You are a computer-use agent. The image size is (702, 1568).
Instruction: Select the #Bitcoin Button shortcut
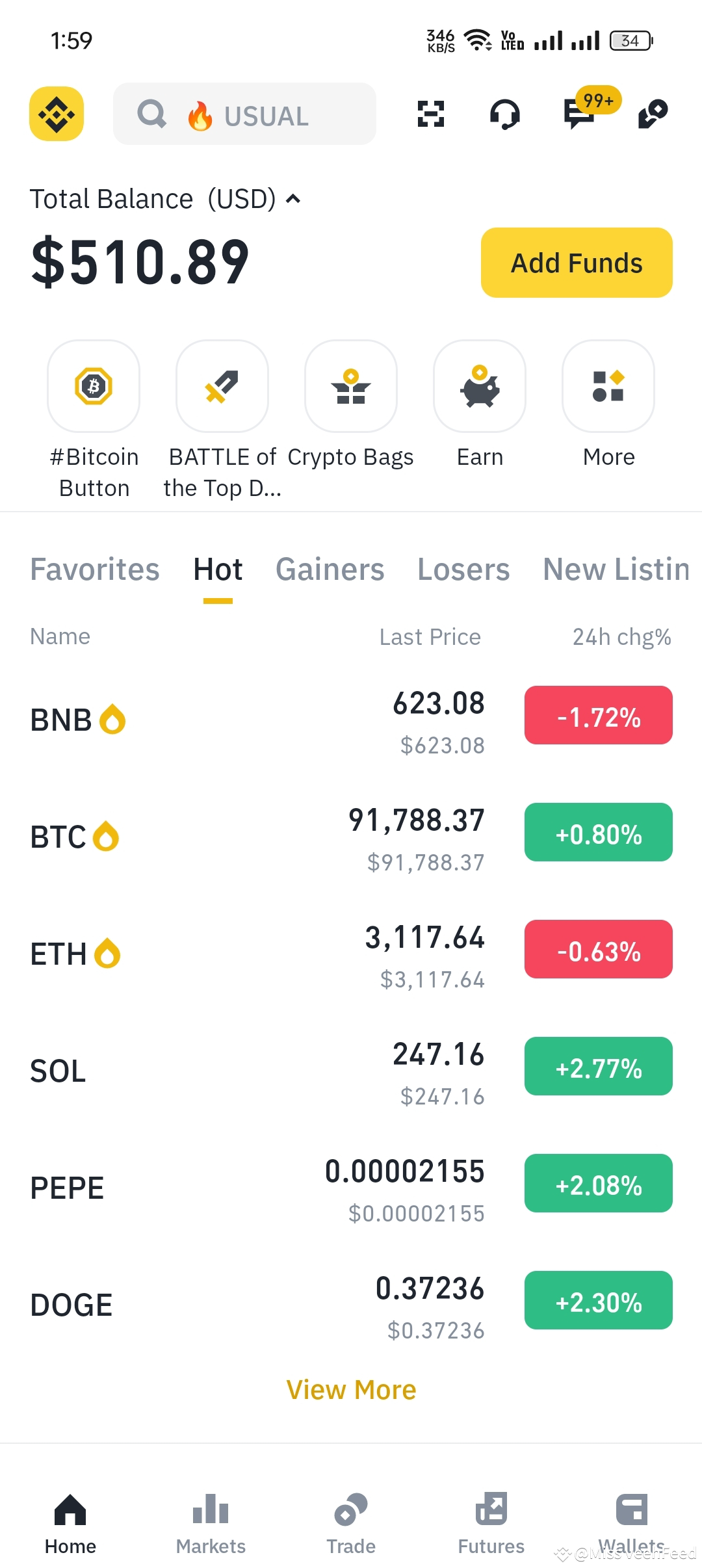click(x=94, y=387)
